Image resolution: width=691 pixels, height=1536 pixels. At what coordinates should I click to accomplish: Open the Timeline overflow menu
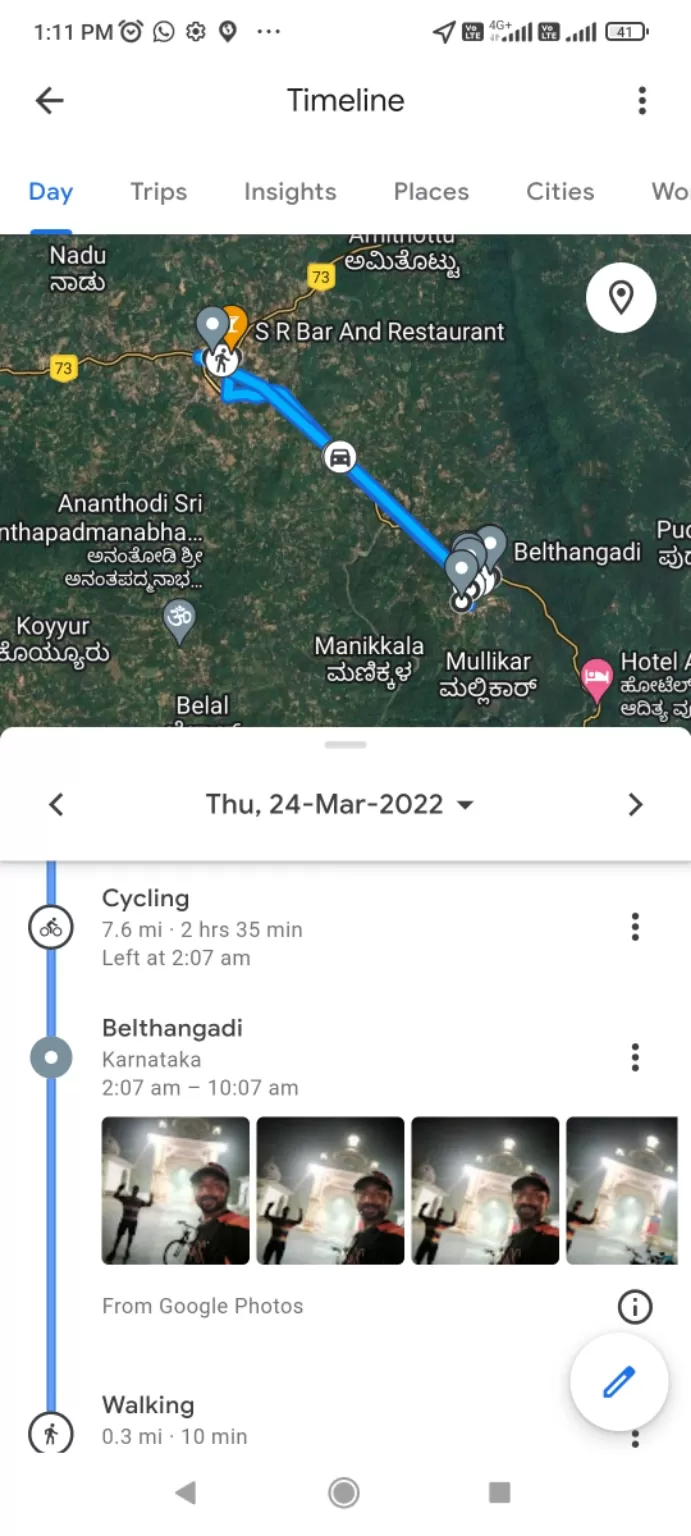pos(642,100)
